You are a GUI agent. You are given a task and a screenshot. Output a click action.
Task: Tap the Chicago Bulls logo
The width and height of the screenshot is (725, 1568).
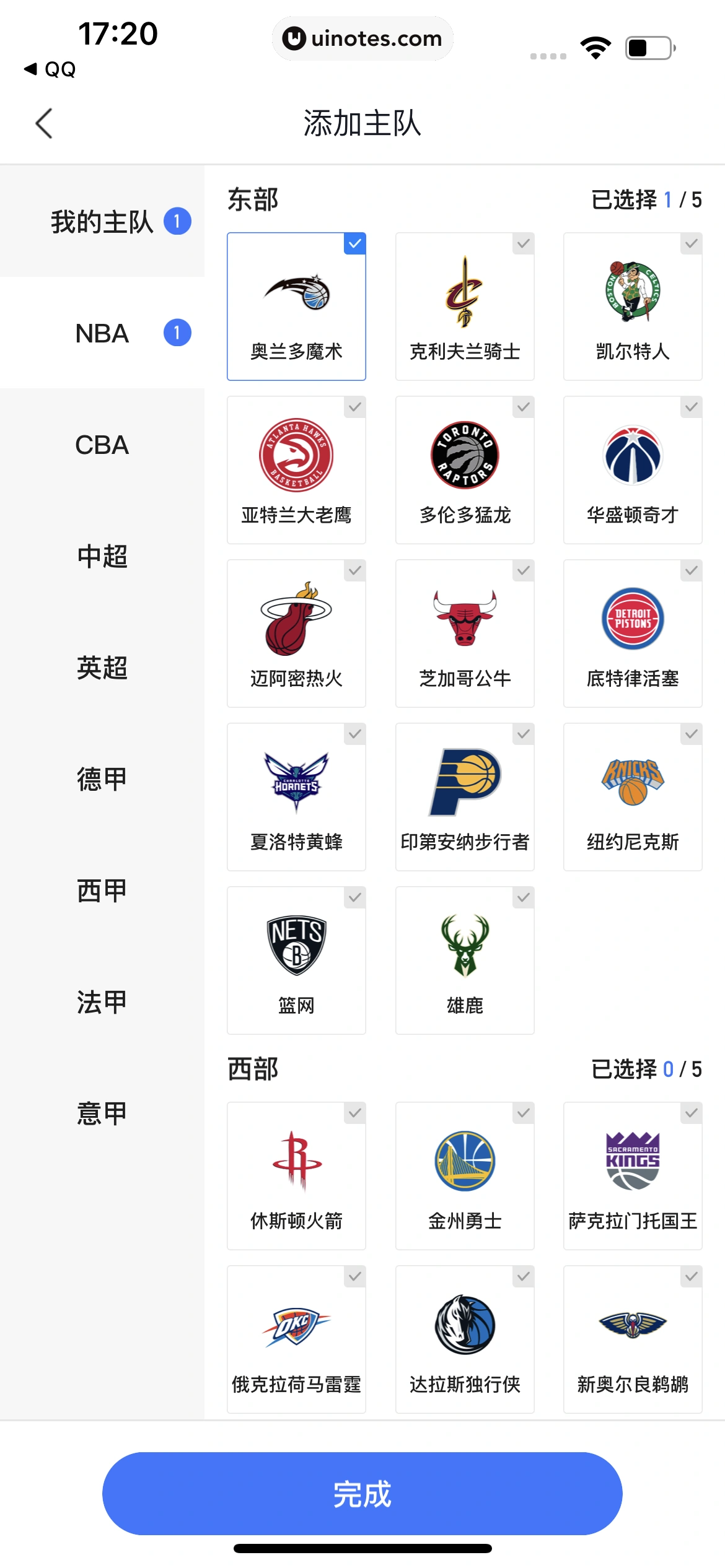[x=464, y=619]
